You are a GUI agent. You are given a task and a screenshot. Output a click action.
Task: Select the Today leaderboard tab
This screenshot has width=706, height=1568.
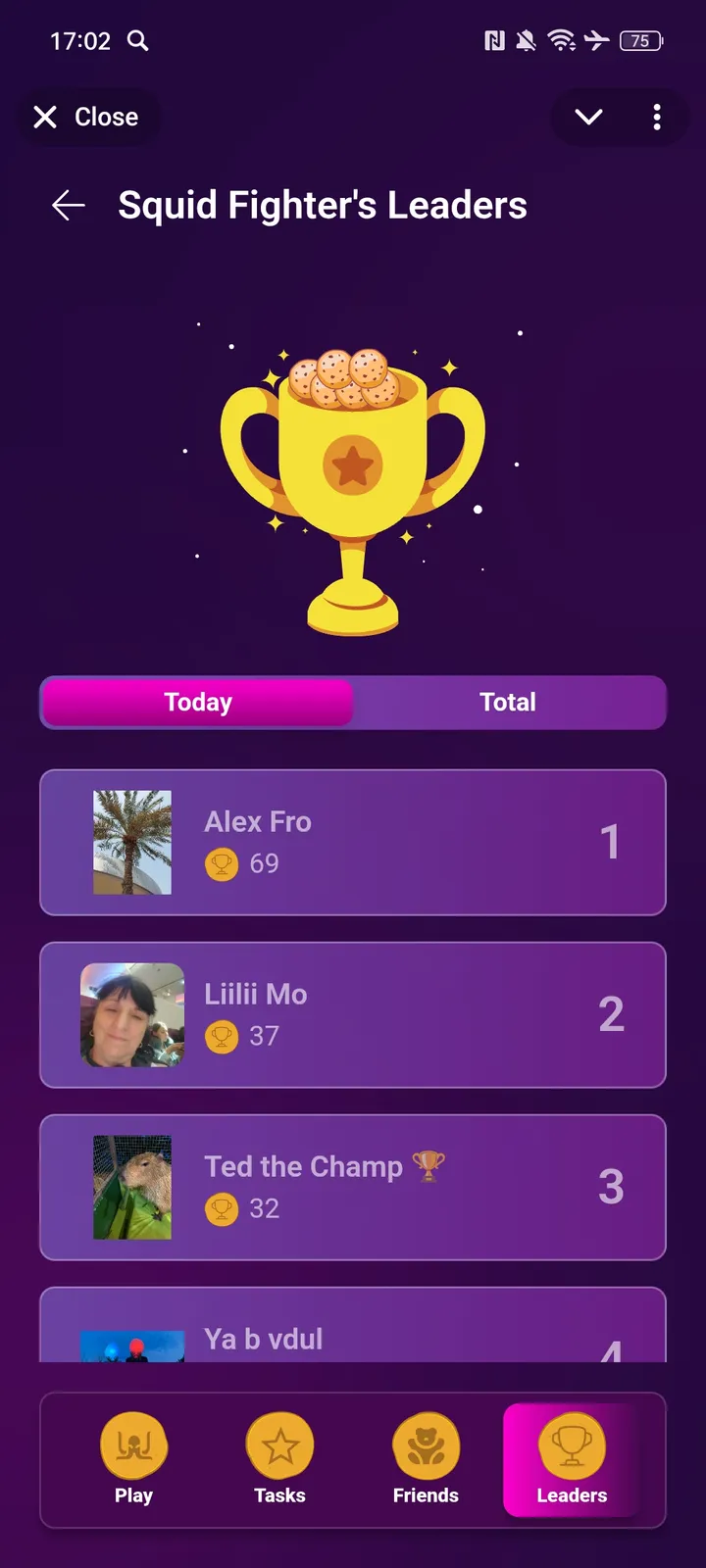click(x=197, y=703)
